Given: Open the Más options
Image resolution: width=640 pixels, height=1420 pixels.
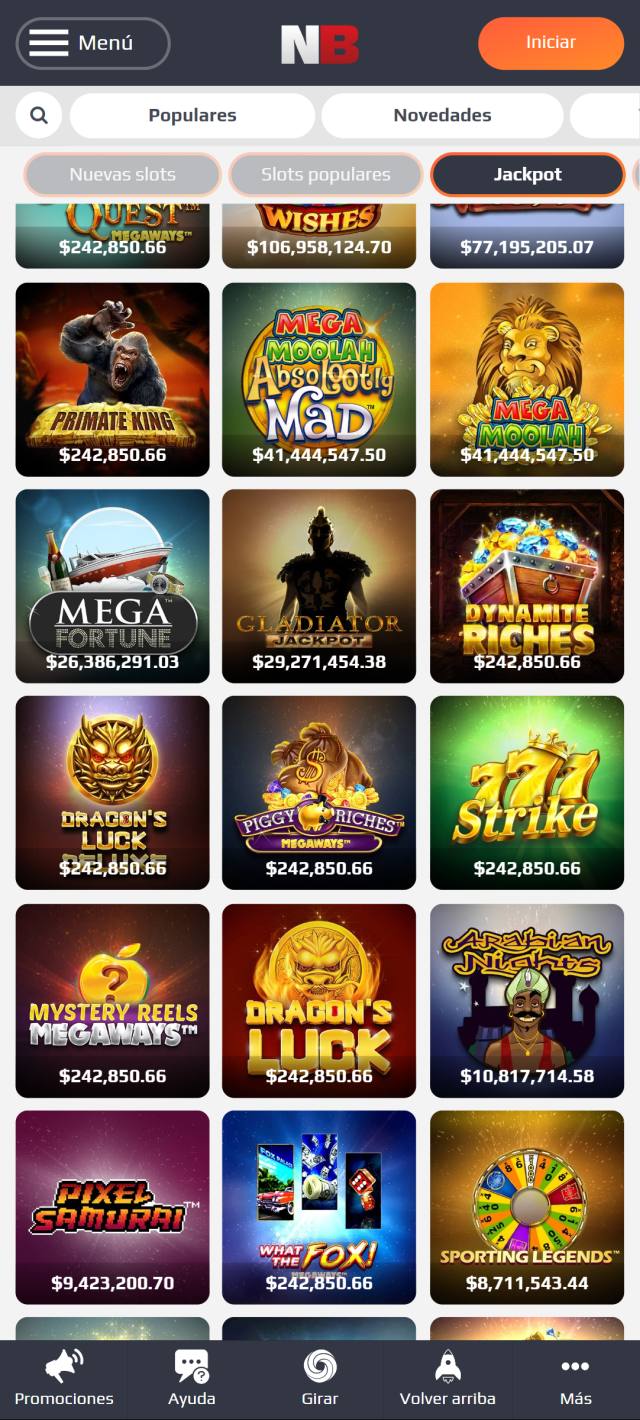Looking at the screenshot, I should tap(575, 1379).
